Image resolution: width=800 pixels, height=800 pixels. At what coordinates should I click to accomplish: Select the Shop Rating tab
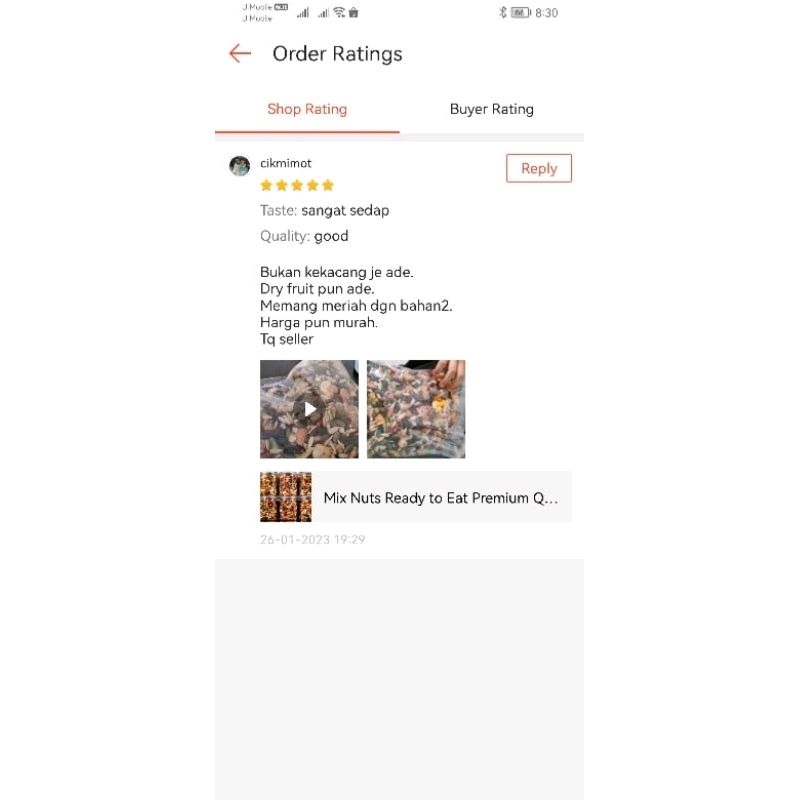[x=307, y=109]
